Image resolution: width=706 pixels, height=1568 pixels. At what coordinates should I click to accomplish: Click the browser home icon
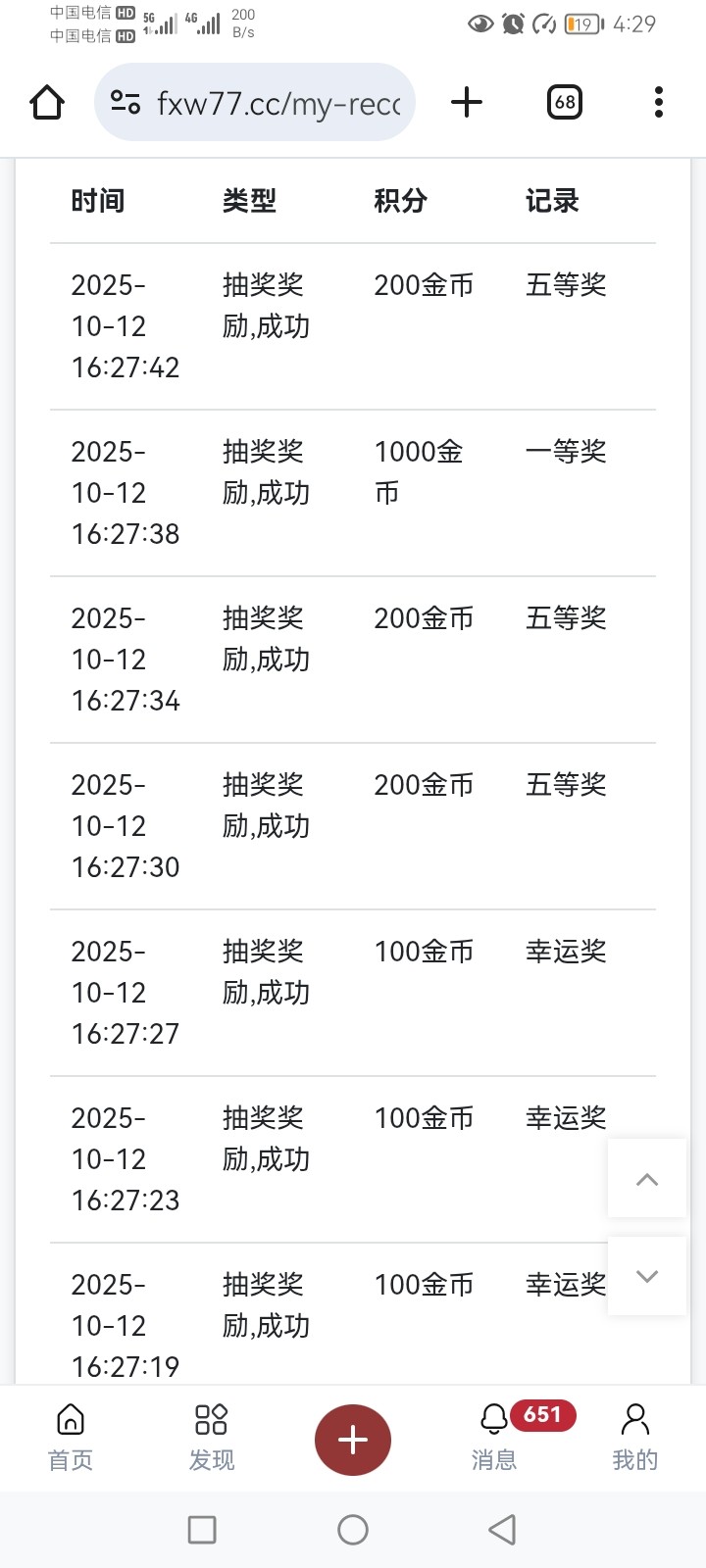tap(46, 101)
